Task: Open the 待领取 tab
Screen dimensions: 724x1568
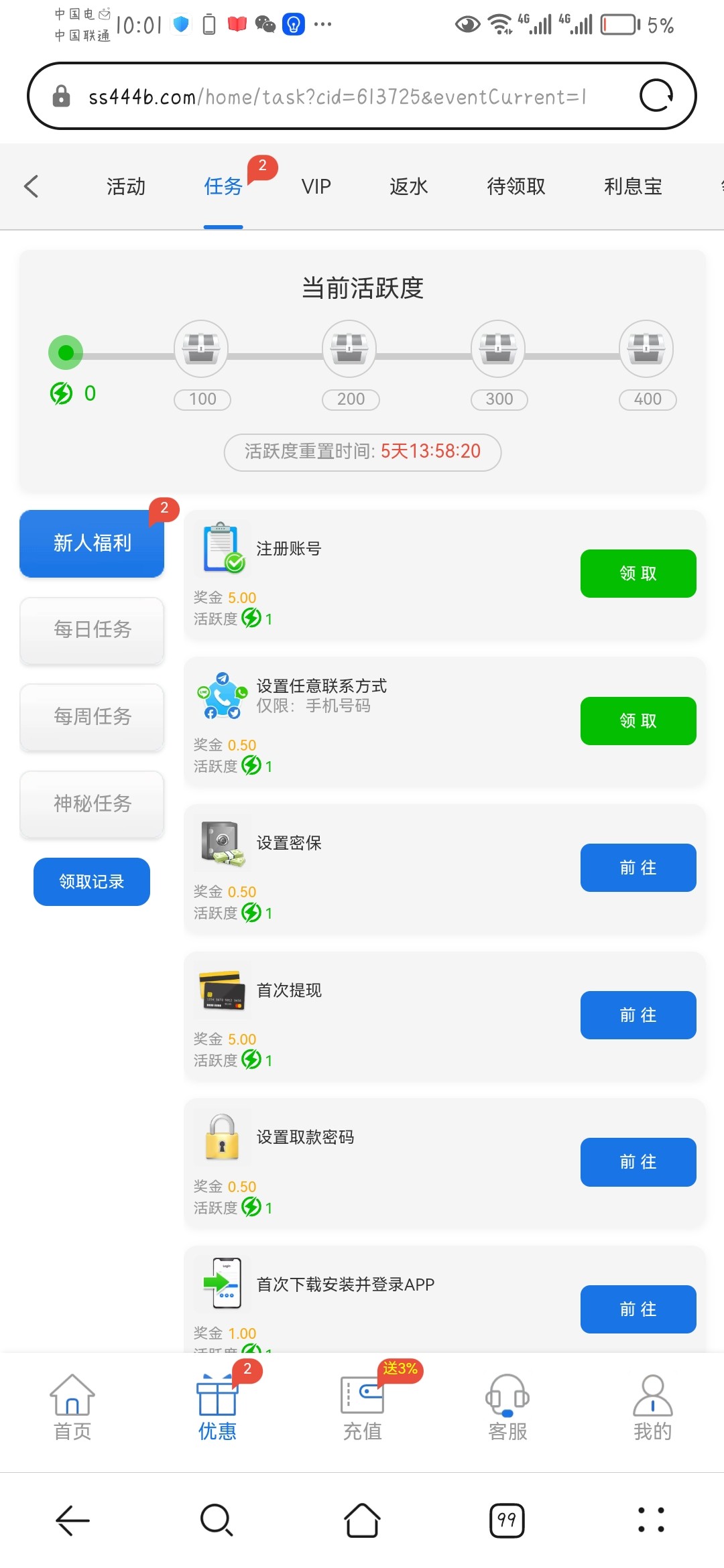Action: pos(516,186)
